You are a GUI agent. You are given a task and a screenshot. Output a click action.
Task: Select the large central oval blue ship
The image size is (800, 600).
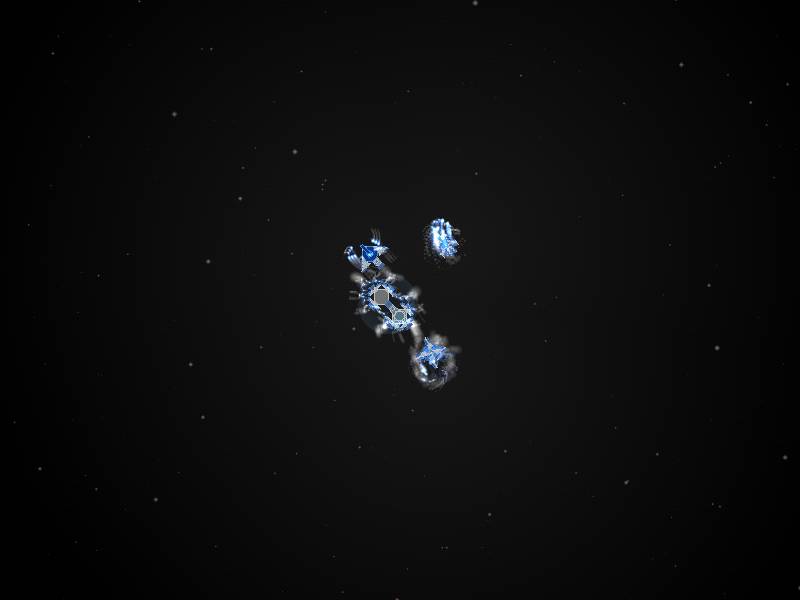pyautogui.click(x=387, y=304)
